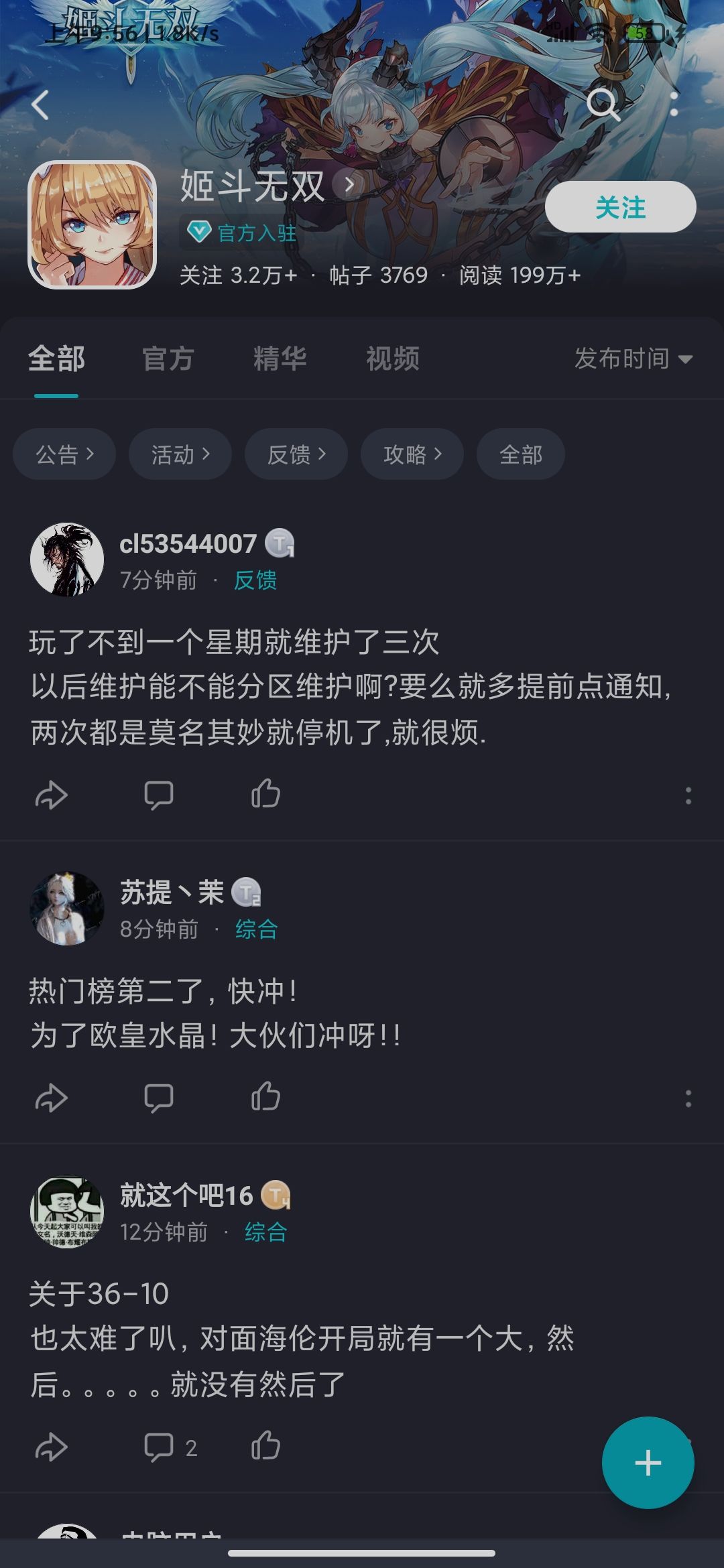This screenshot has height=1568, width=724.
Task: Open comments on 就这个吧16's post
Action: [x=170, y=1447]
